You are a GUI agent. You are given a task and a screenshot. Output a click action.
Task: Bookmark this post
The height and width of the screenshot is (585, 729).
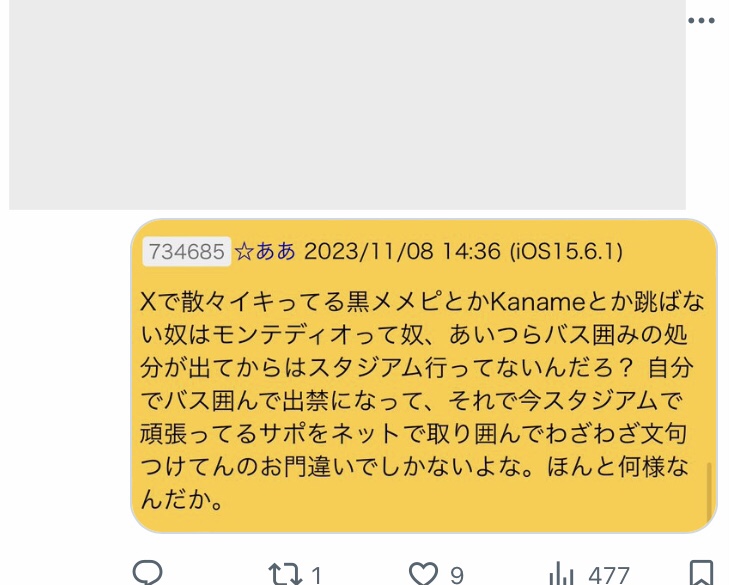point(703,574)
